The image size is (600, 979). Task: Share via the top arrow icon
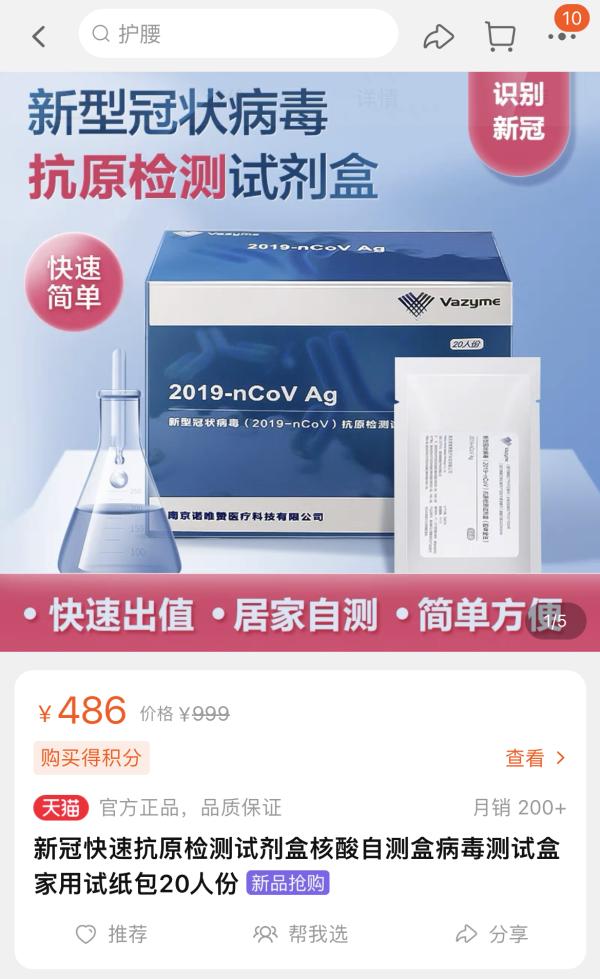click(438, 37)
